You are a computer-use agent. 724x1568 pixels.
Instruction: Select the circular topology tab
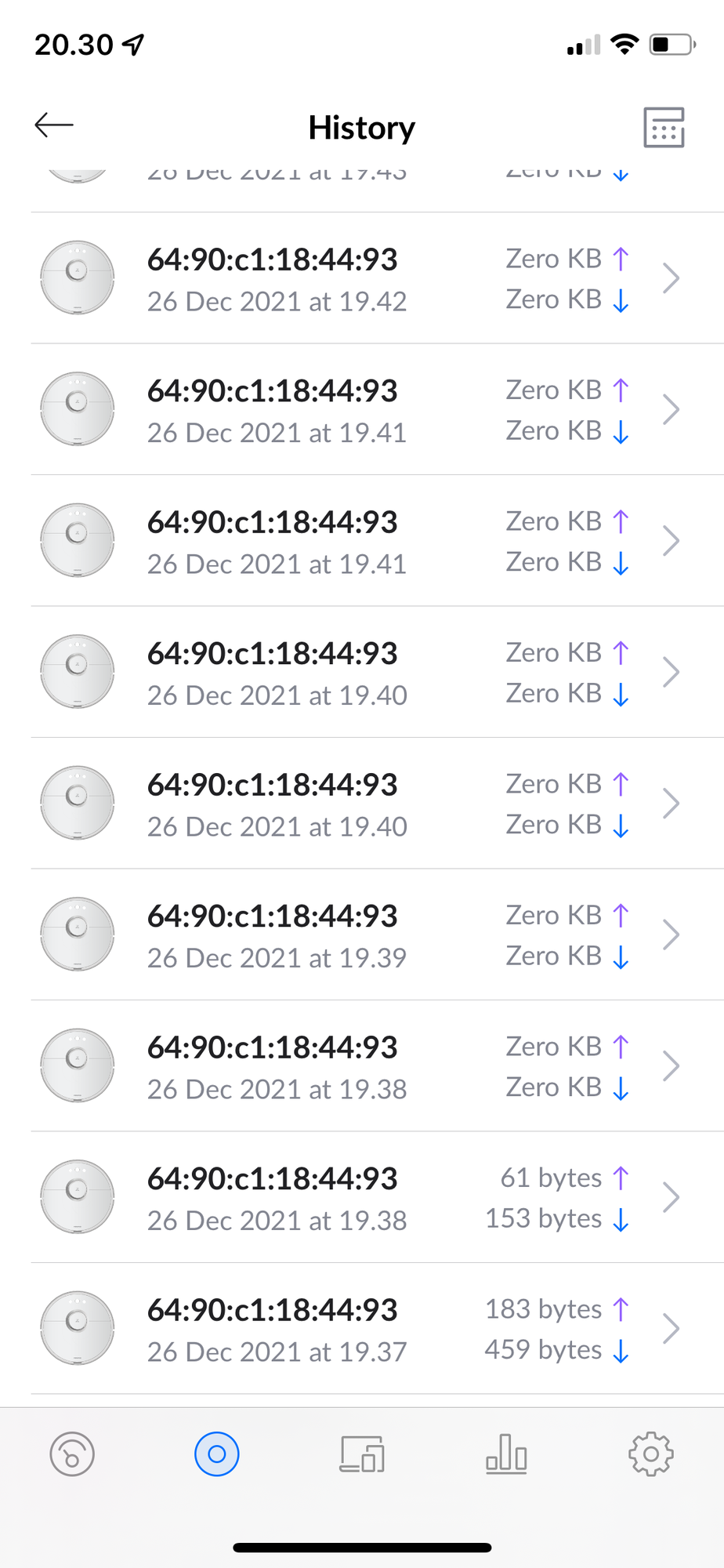click(217, 1454)
